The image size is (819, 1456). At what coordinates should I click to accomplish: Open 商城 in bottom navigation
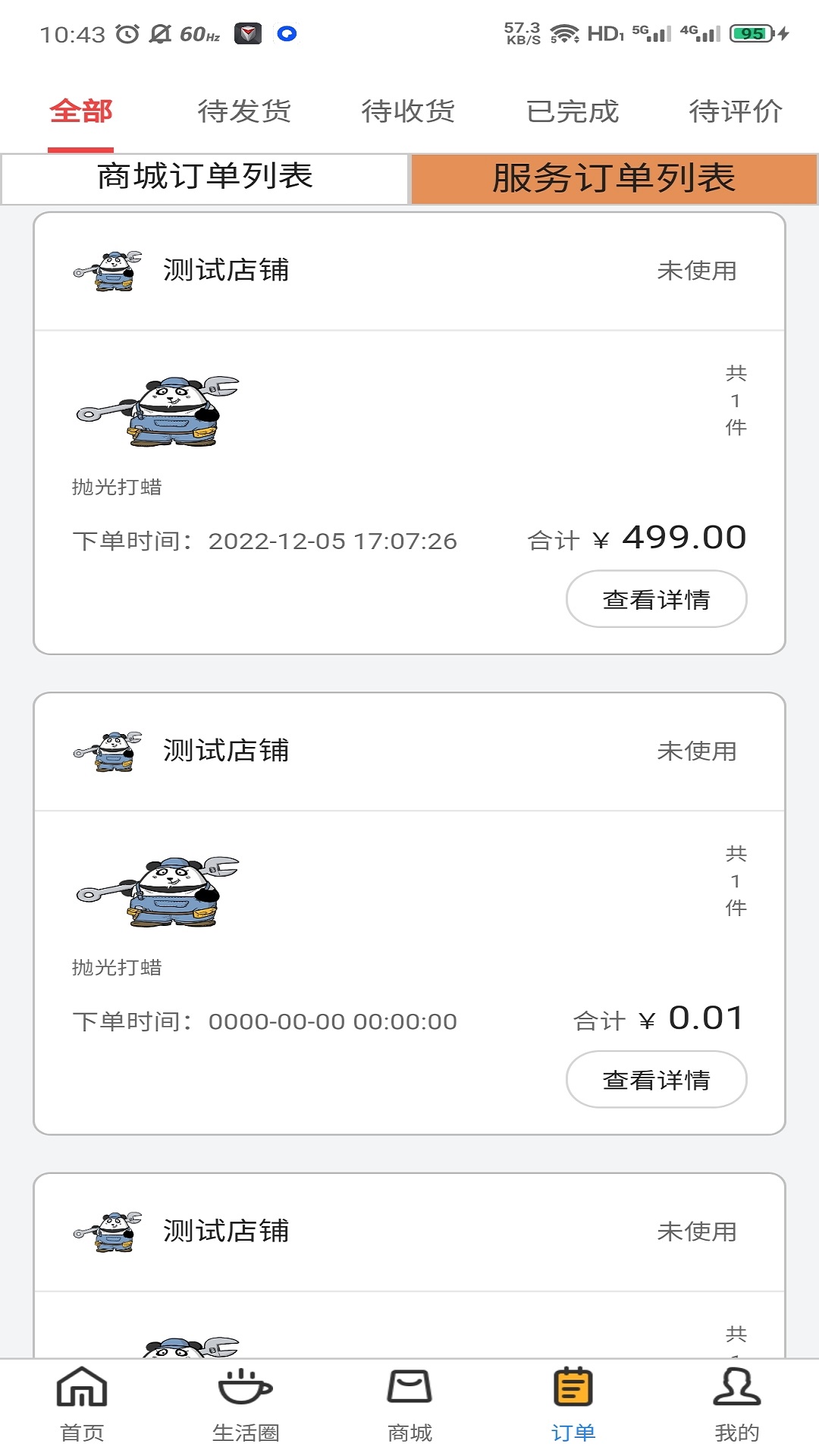click(409, 1404)
